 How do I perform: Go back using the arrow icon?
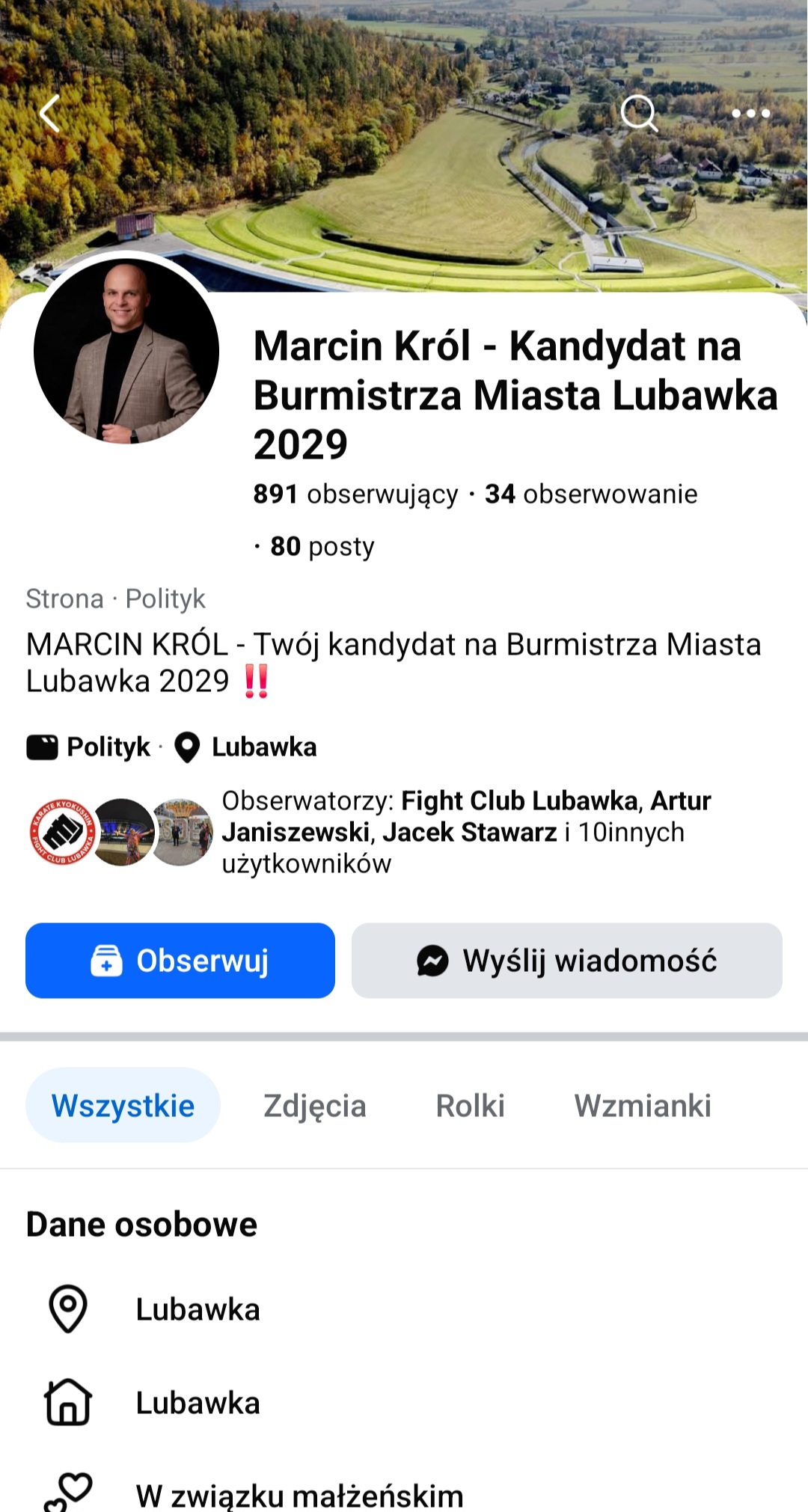click(50, 114)
